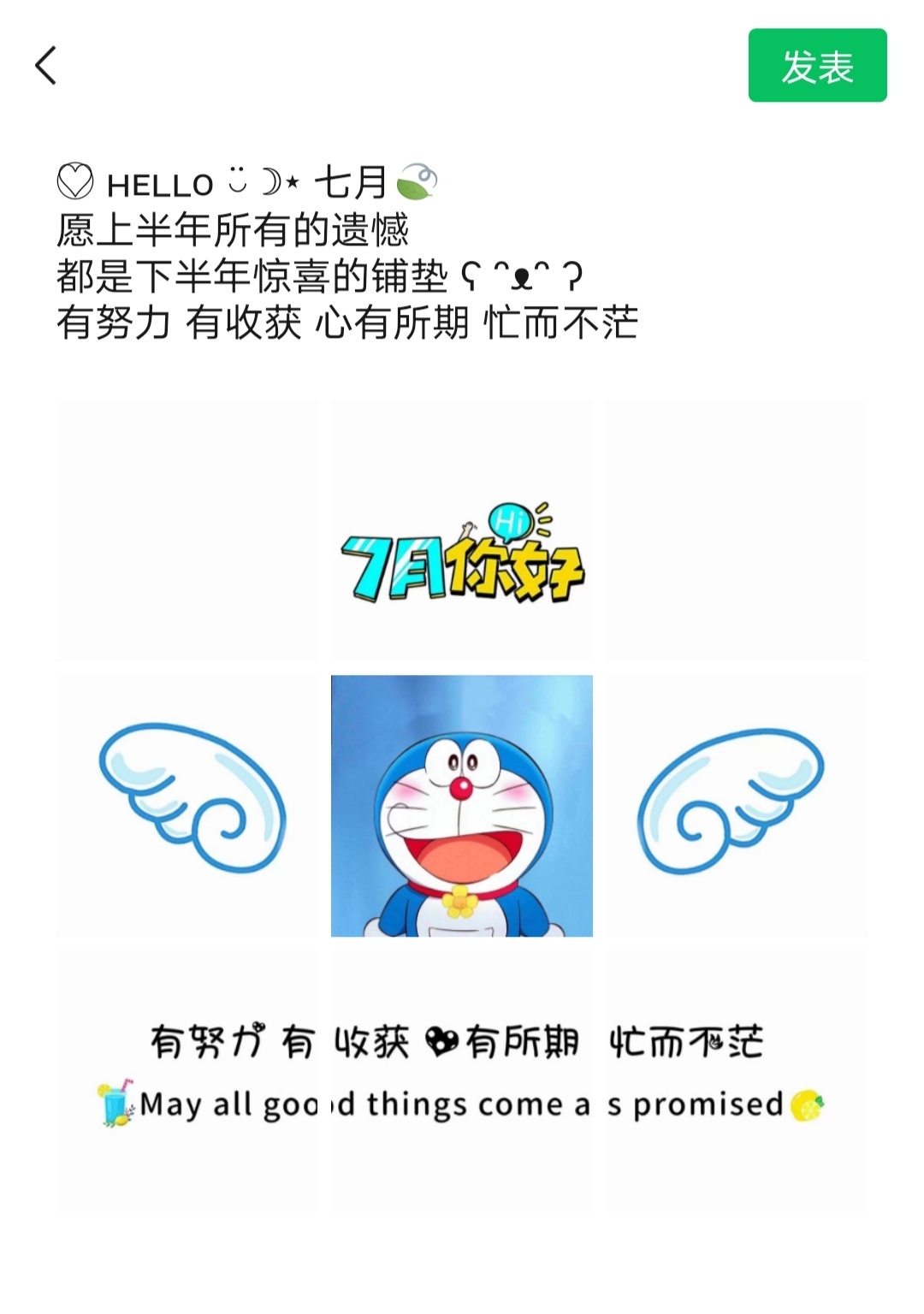View the tile reading 'd things come a'
The height and width of the screenshot is (1314, 924).
tap(462, 1081)
